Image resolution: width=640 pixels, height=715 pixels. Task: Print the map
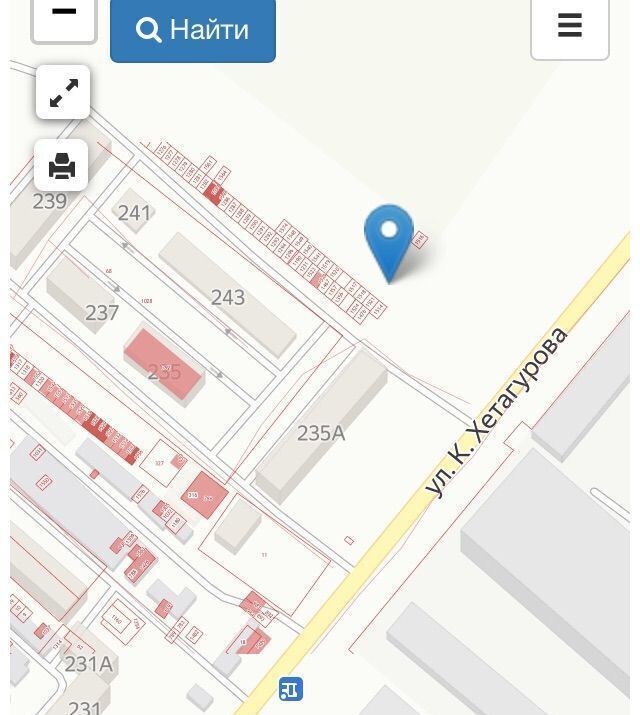[62, 165]
